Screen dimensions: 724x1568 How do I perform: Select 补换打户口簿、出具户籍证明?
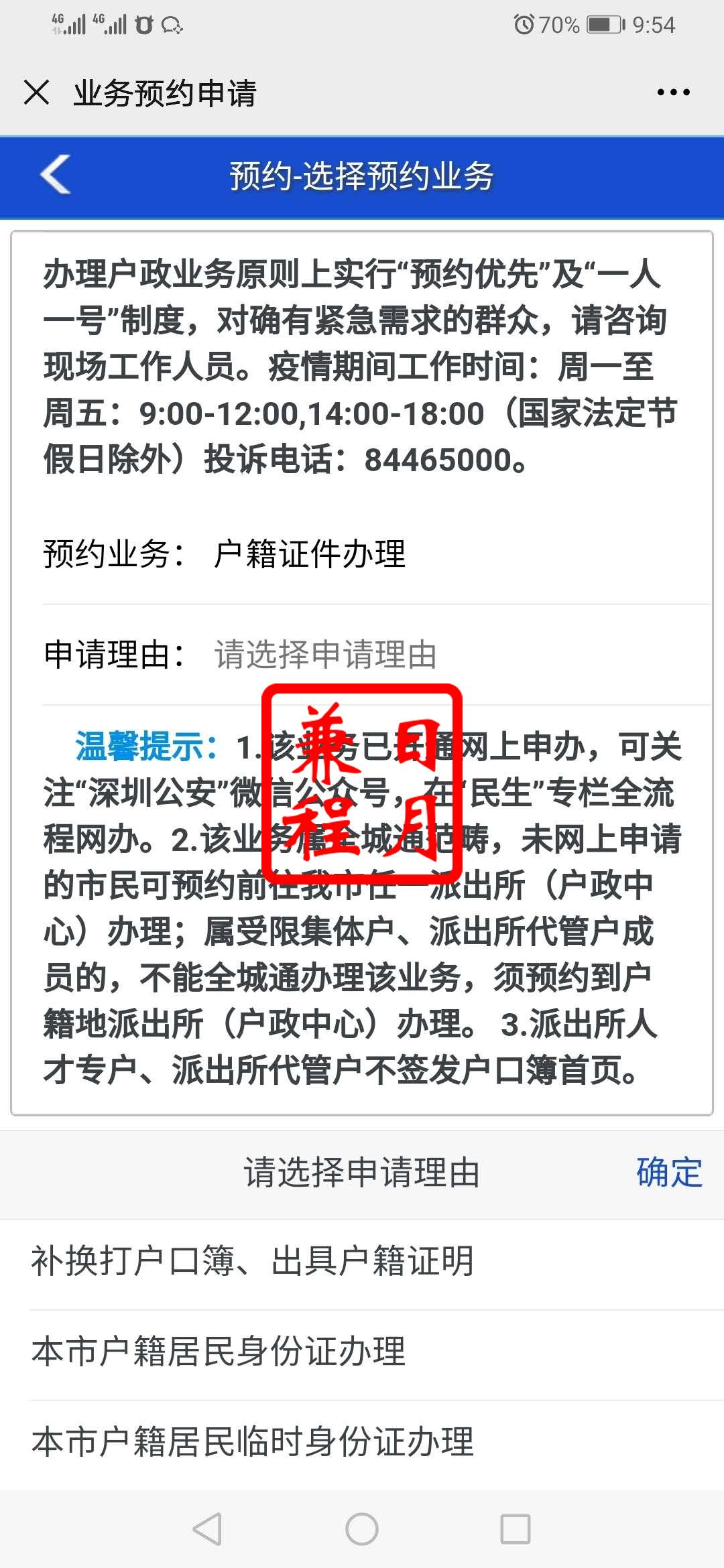(x=252, y=1261)
